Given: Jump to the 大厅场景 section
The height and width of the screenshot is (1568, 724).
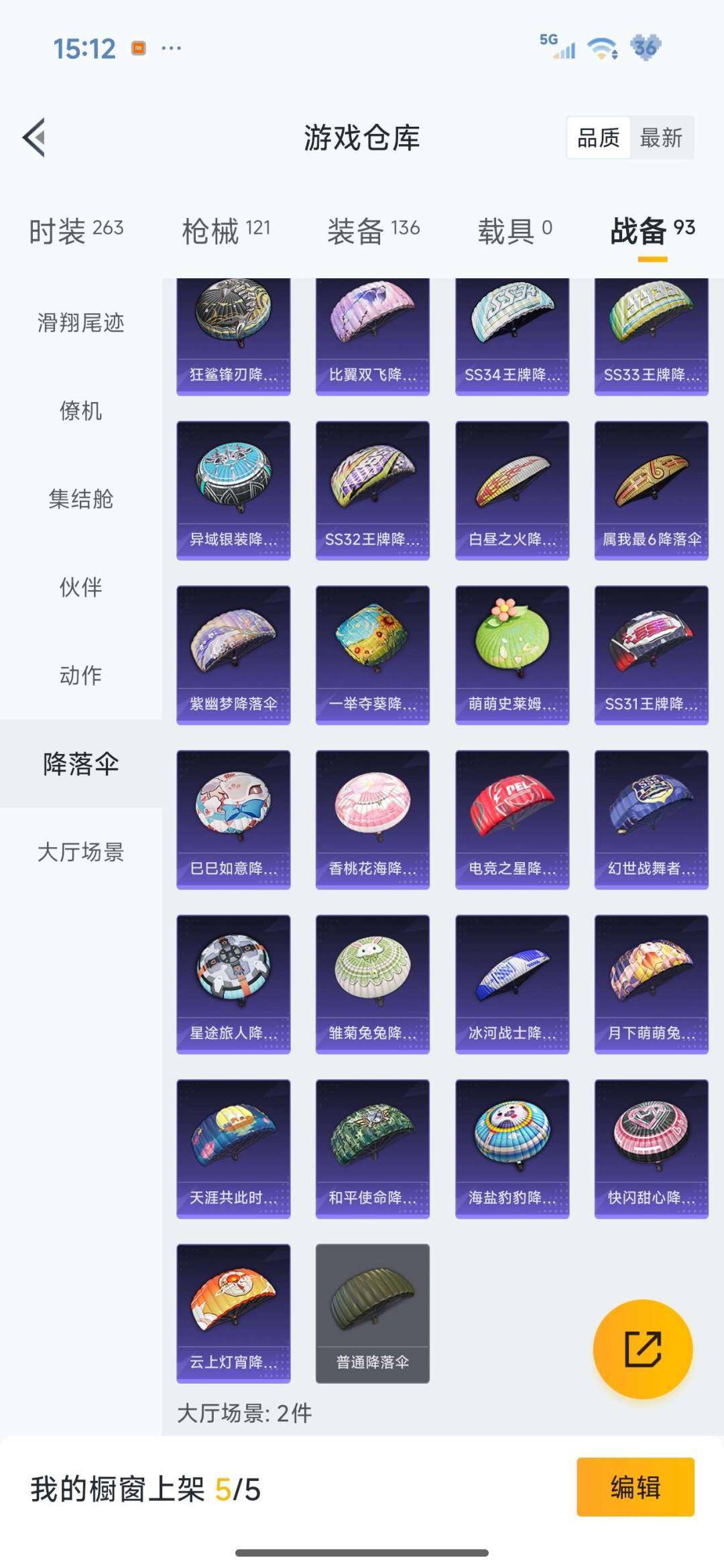Looking at the screenshot, I should pyautogui.click(x=80, y=853).
